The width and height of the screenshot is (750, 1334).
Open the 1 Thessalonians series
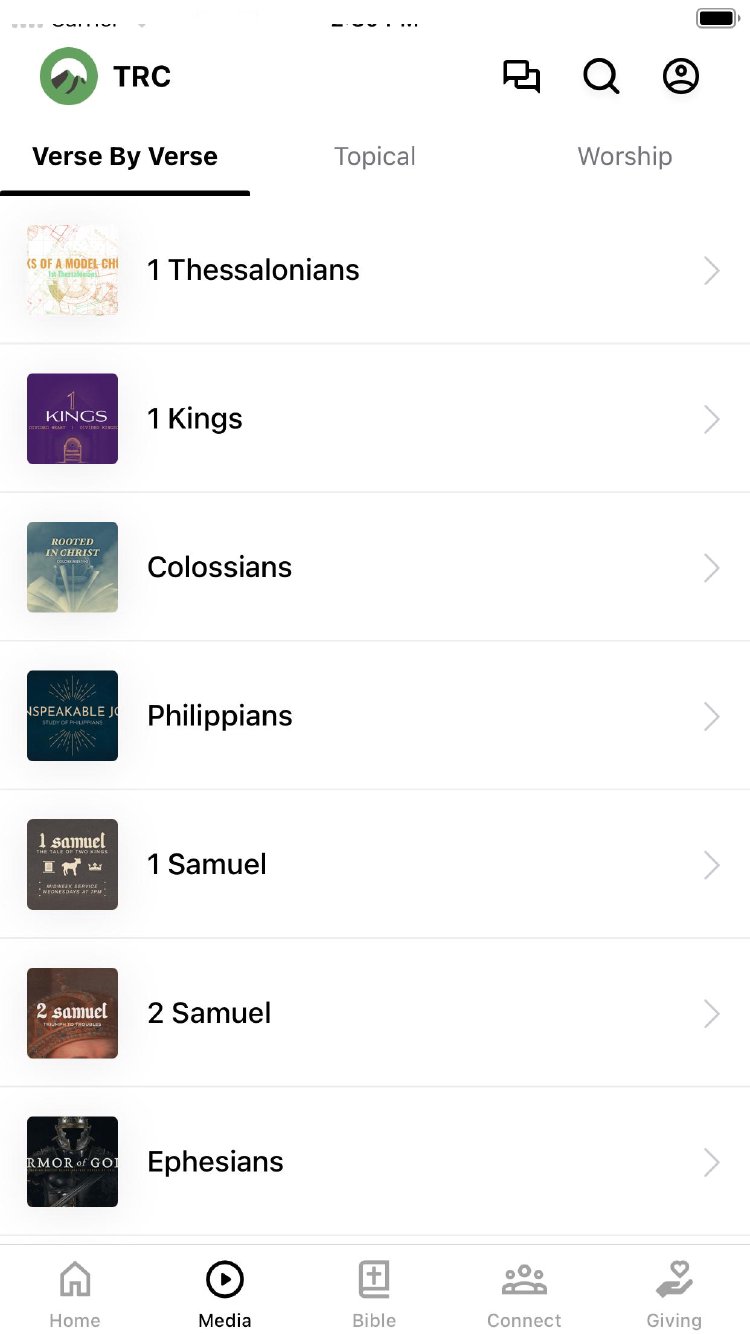[374, 270]
